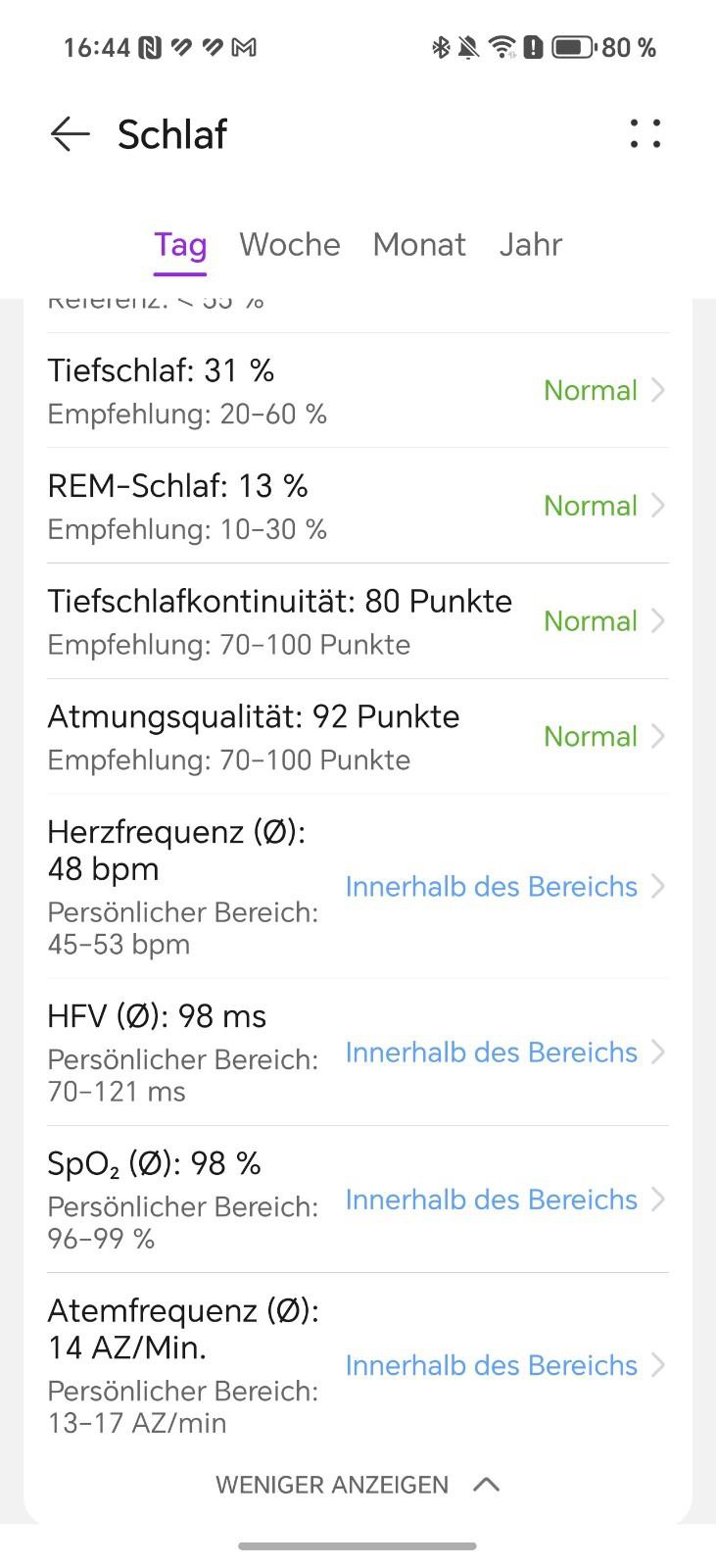This screenshot has width=716, height=1568.
Task: Open Atmungsqualität 92 Punkte row
Action: 358,737
